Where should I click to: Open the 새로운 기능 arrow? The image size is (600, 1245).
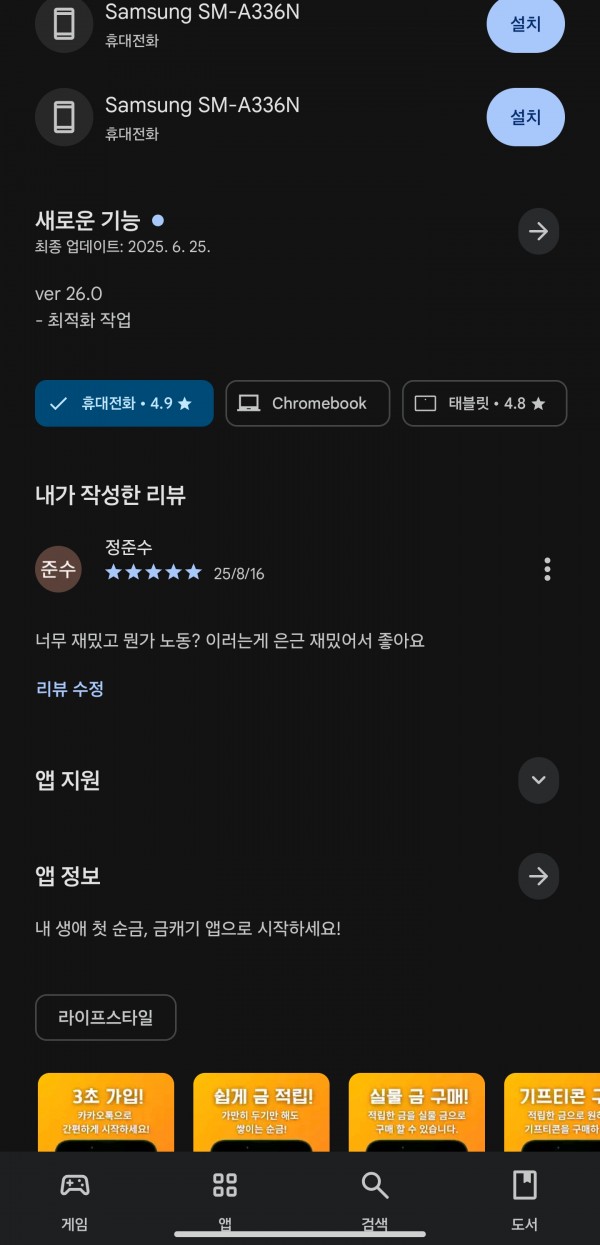point(538,232)
